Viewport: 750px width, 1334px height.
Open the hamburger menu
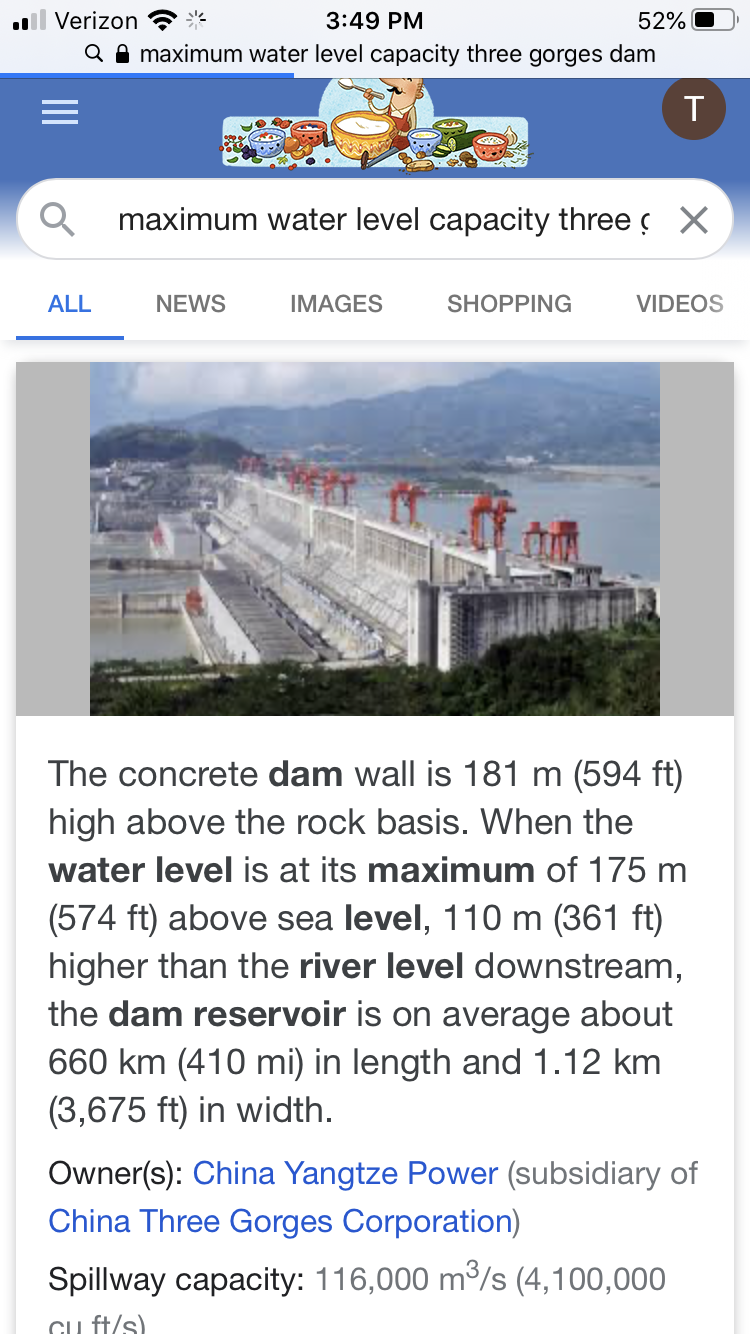[x=60, y=113]
